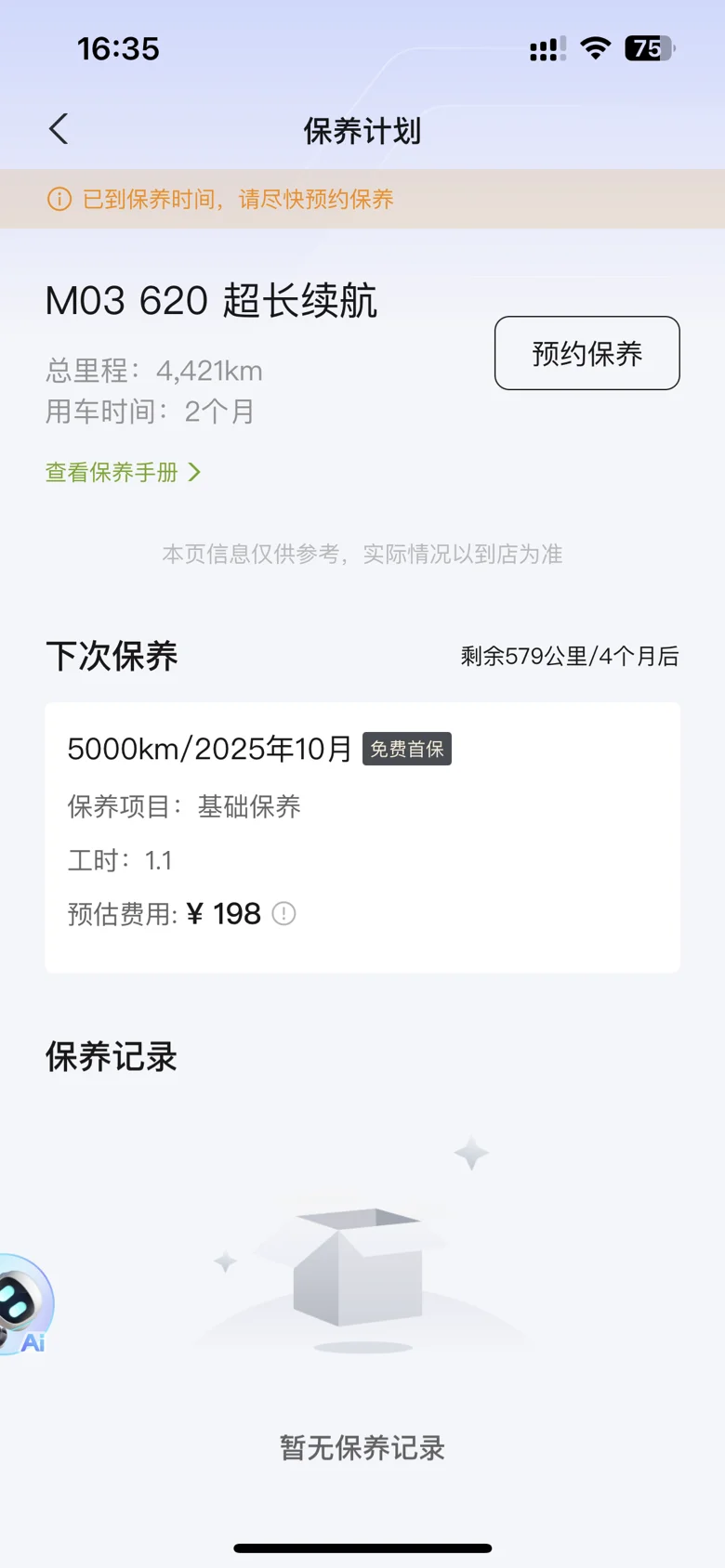Tap the 预约保养 button
Viewport: 725px width, 1568px height.
587,353
